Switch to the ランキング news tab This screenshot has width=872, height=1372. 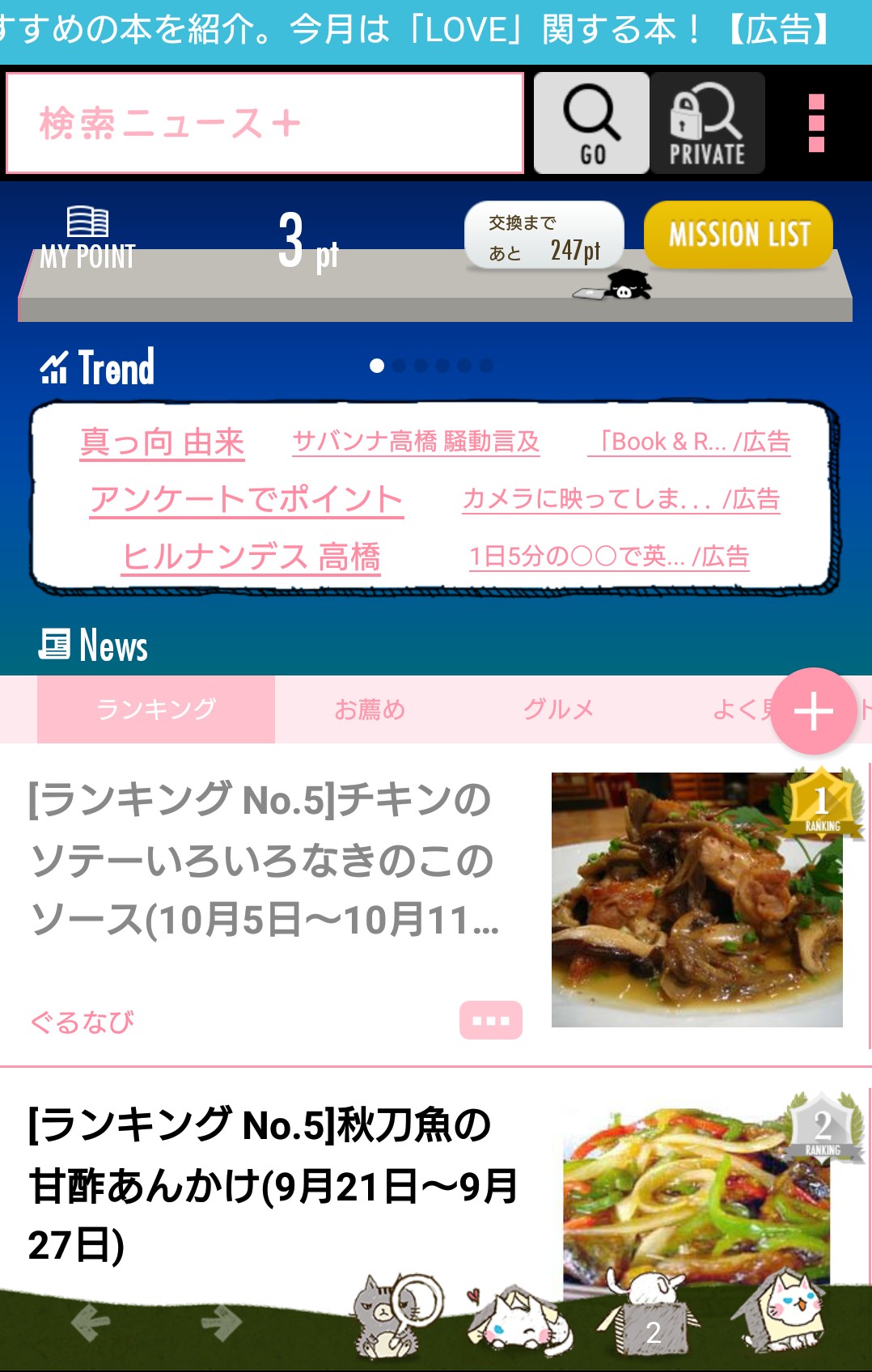[x=156, y=709]
